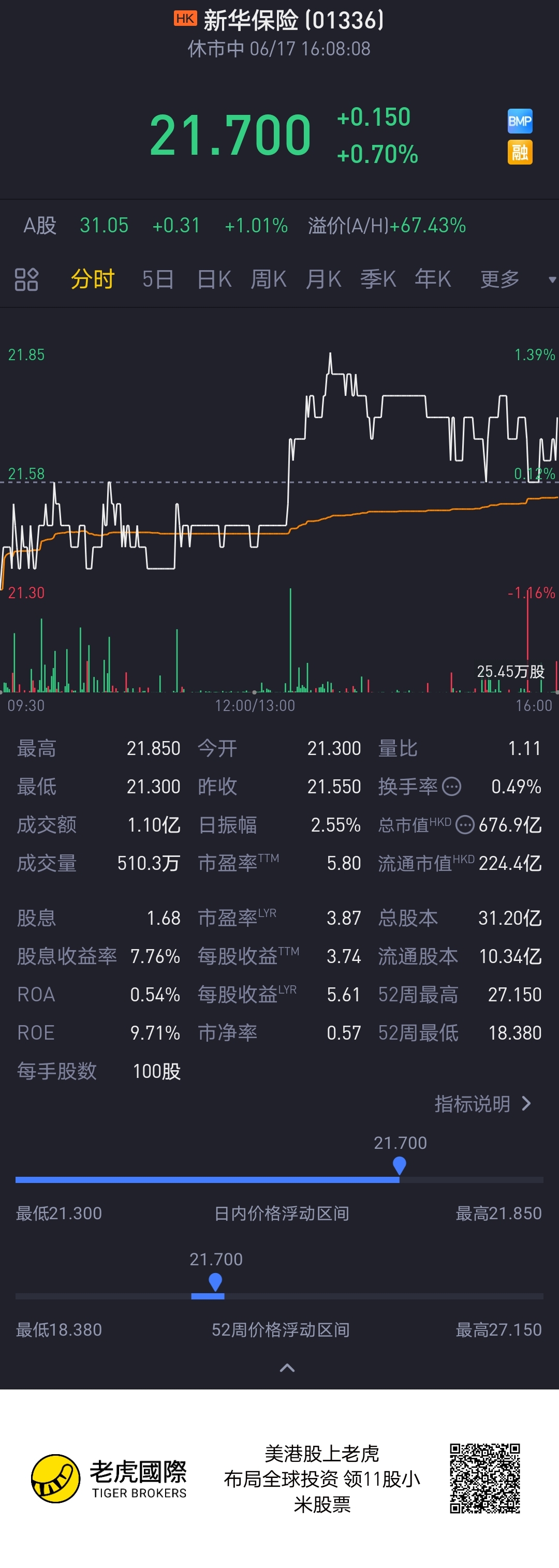Switch to the 5日 chart tab
The height and width of the screenshot is (1568, 559).
point(158,279)
